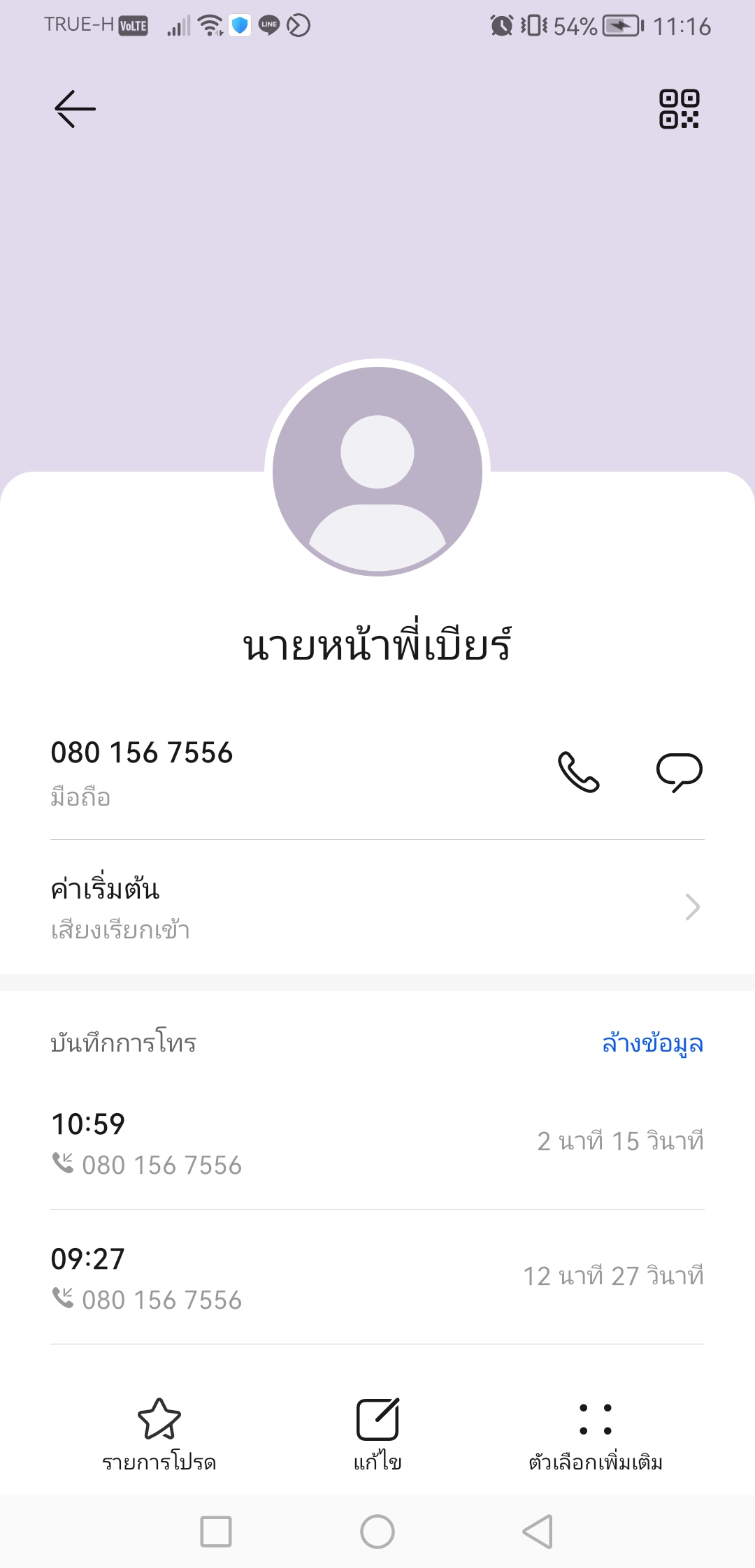Image resolution: width=755 pixels, height=1568 pixels.
Task: Add contact to รายการโปรด favorites
Action: pyautogui.click(x=159, y=1434)
